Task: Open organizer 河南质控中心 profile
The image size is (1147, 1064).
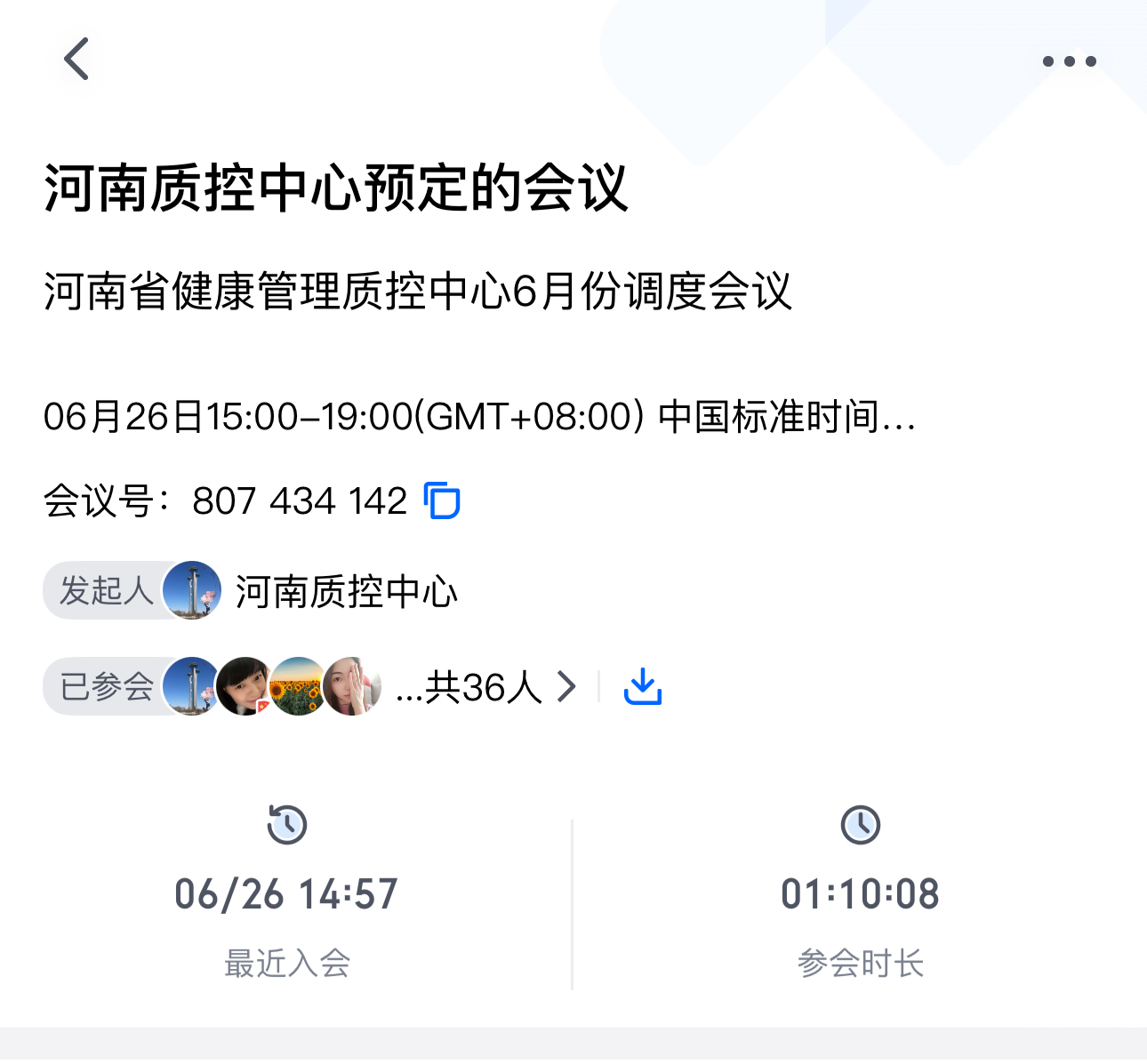Action: (345, 592)
